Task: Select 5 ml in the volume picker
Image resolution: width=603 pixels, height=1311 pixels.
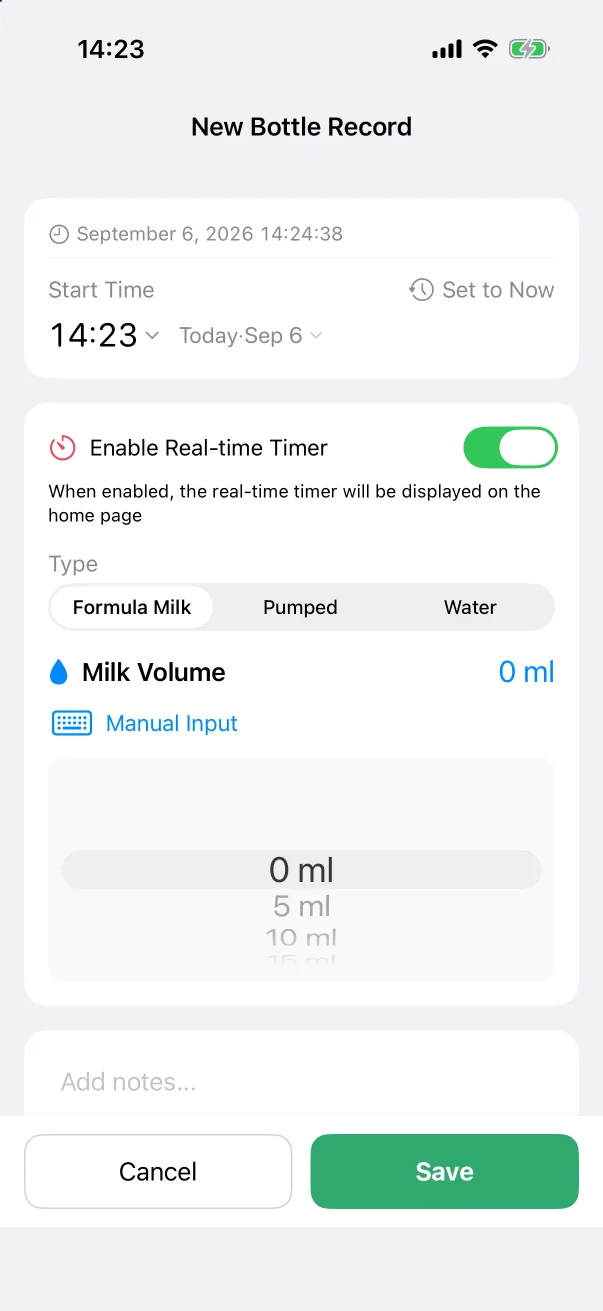Action: 302,906
